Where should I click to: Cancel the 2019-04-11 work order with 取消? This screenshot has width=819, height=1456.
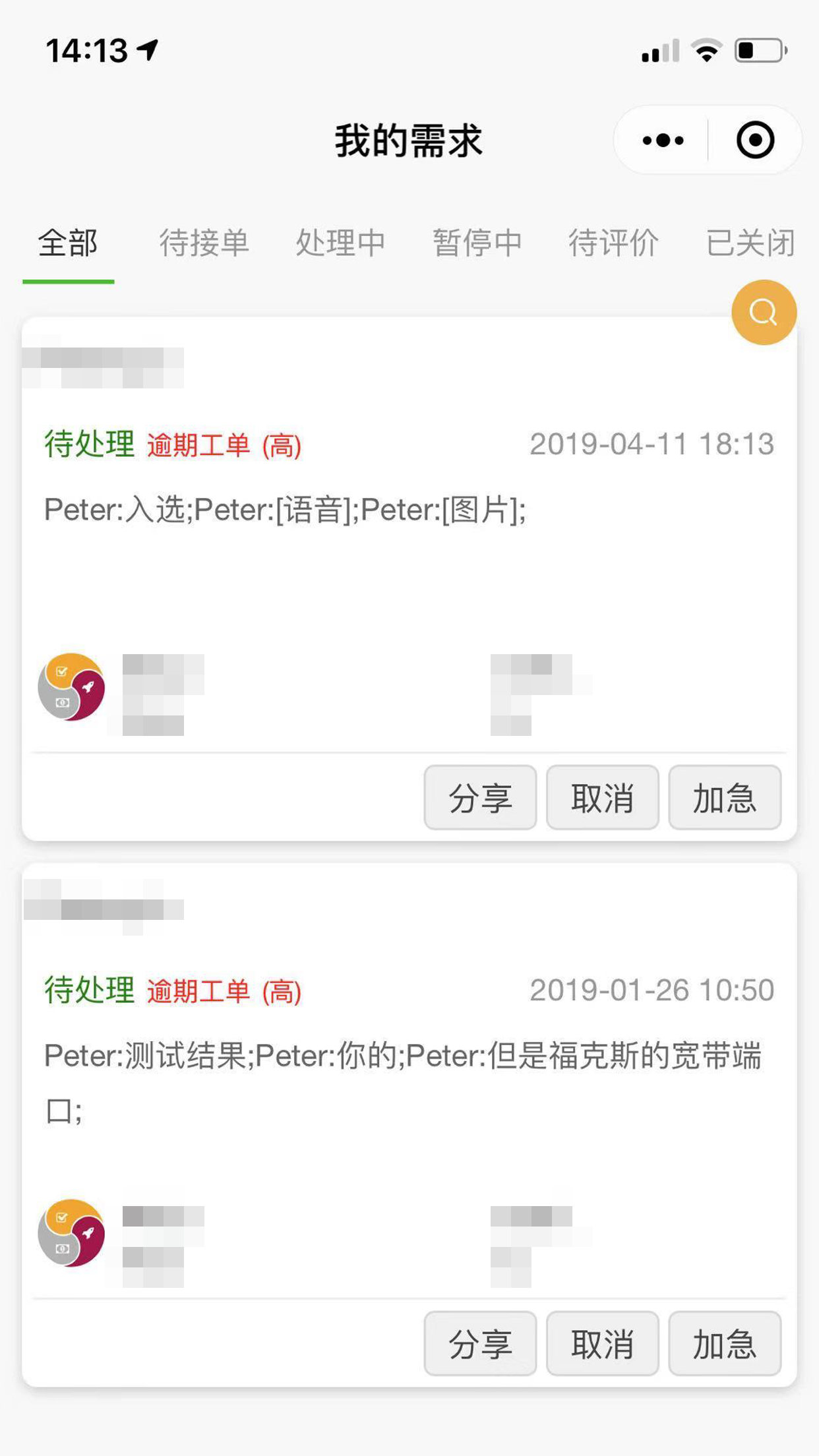pos(602,797)
